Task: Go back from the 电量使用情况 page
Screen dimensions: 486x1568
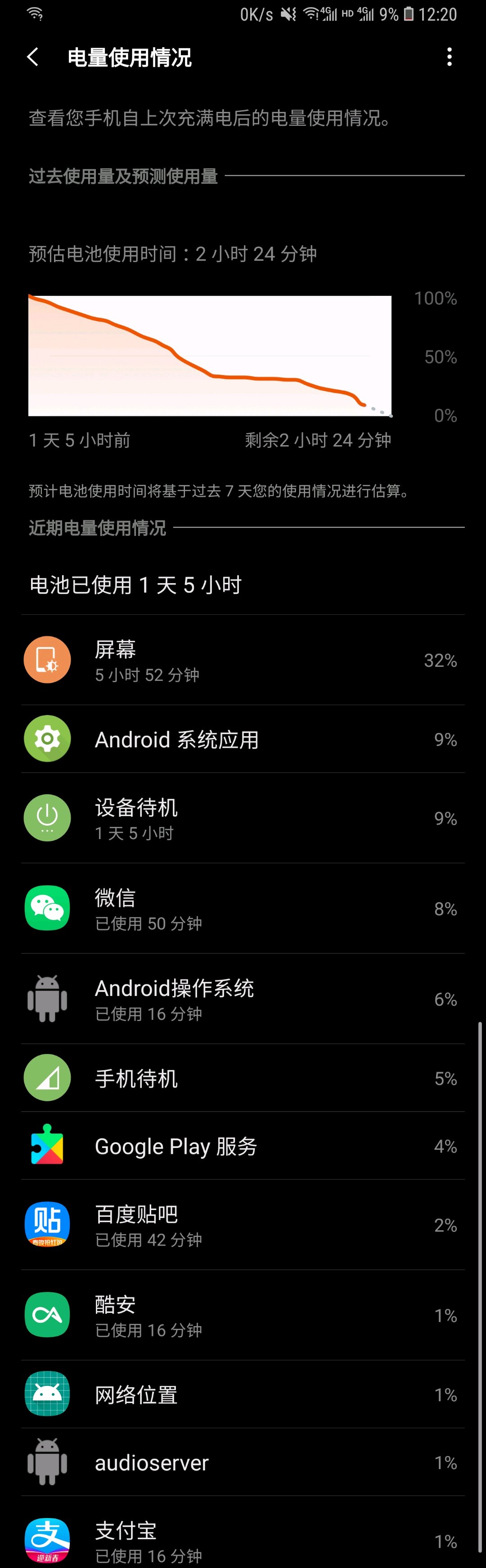Action: [33, 57]
